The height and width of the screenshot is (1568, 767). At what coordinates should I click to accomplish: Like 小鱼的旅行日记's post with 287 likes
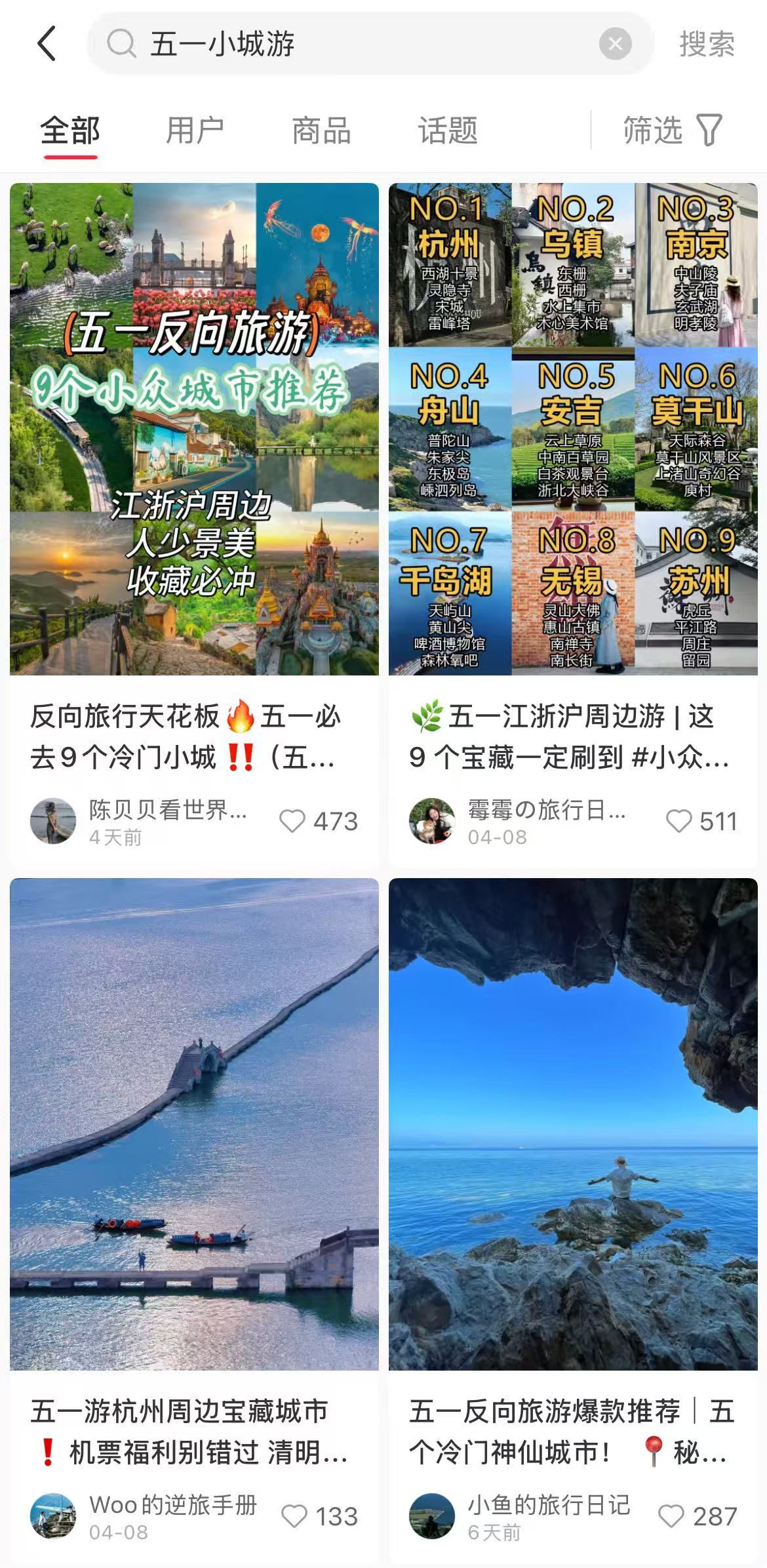pyautogui.click(x=671, y=1516)
